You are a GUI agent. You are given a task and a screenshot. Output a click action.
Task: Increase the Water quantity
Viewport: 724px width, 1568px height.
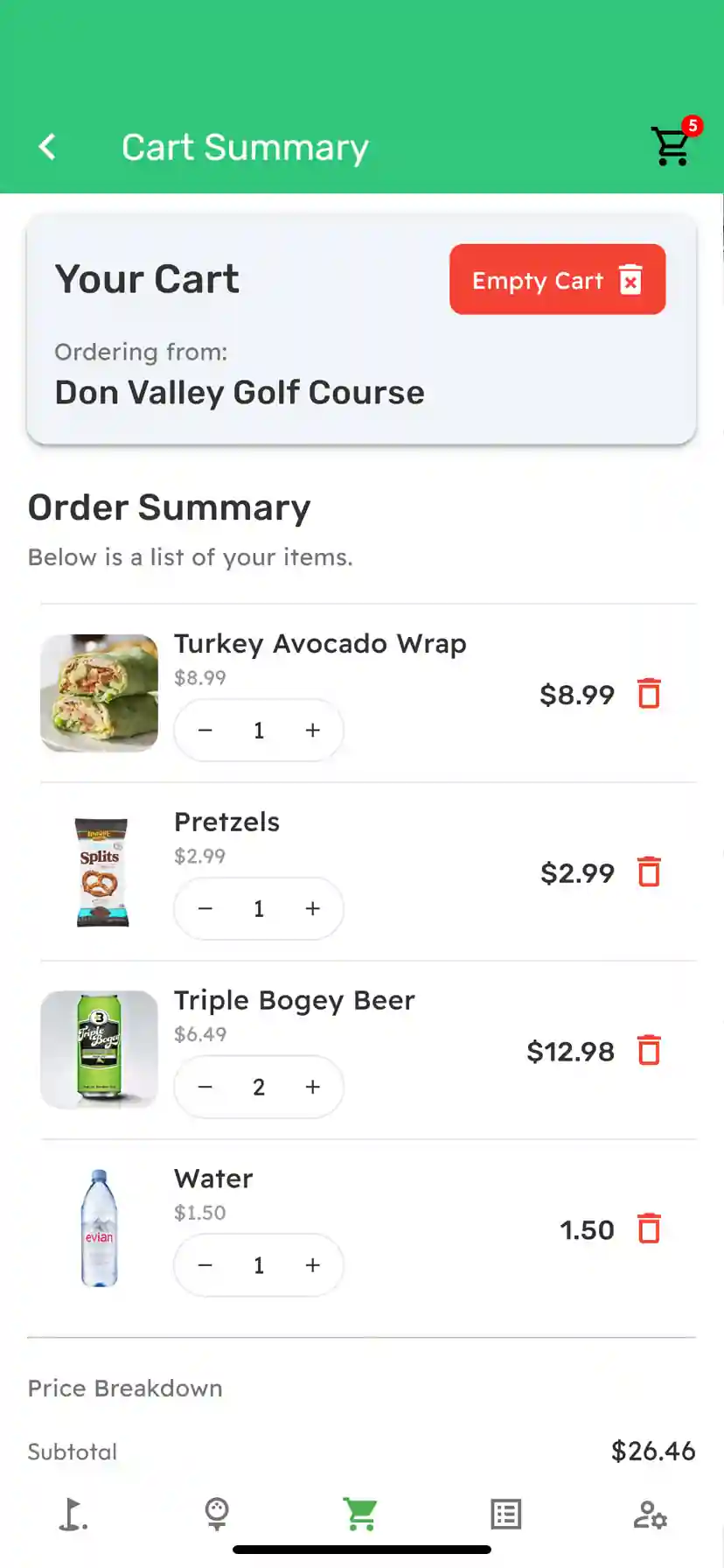312,1264
